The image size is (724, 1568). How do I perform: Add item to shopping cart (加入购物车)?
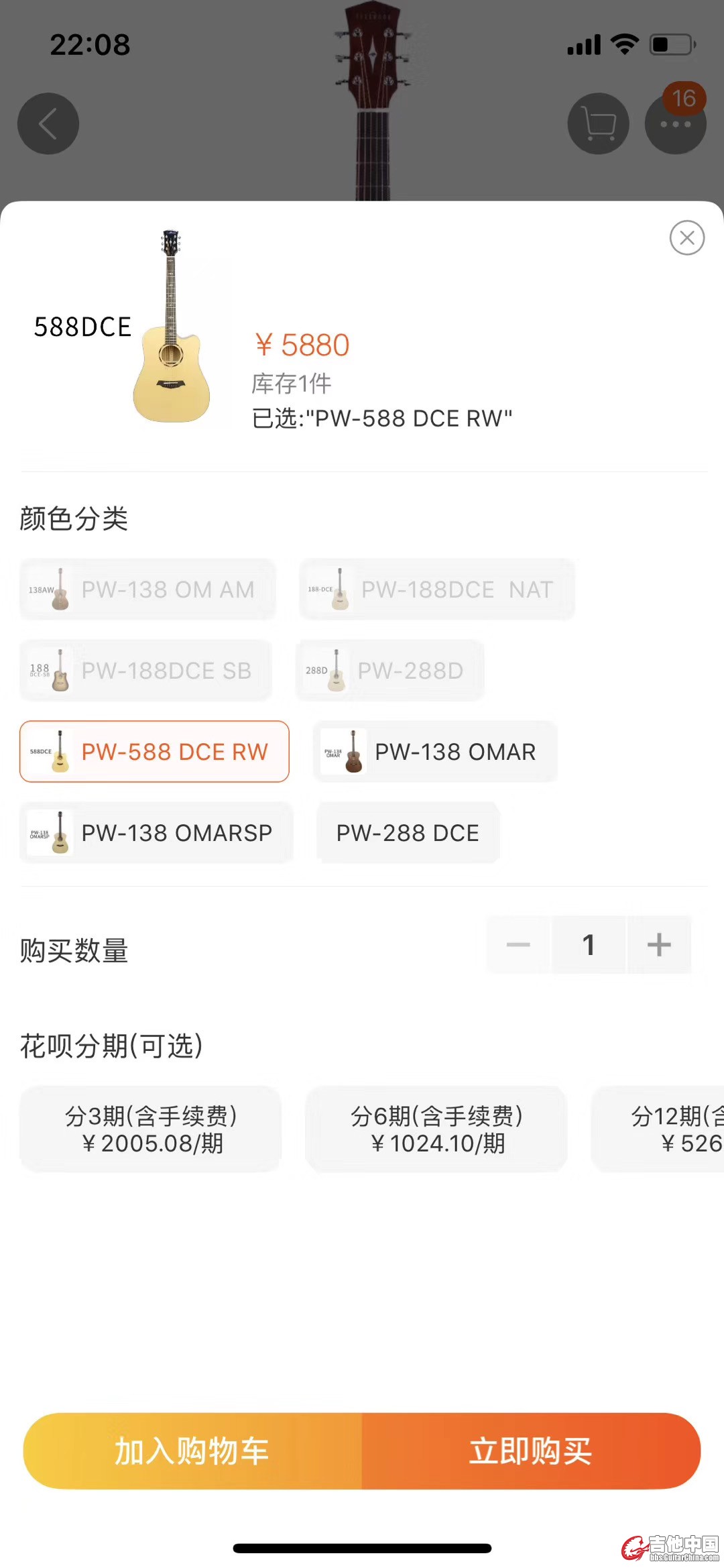point(193,1451)
